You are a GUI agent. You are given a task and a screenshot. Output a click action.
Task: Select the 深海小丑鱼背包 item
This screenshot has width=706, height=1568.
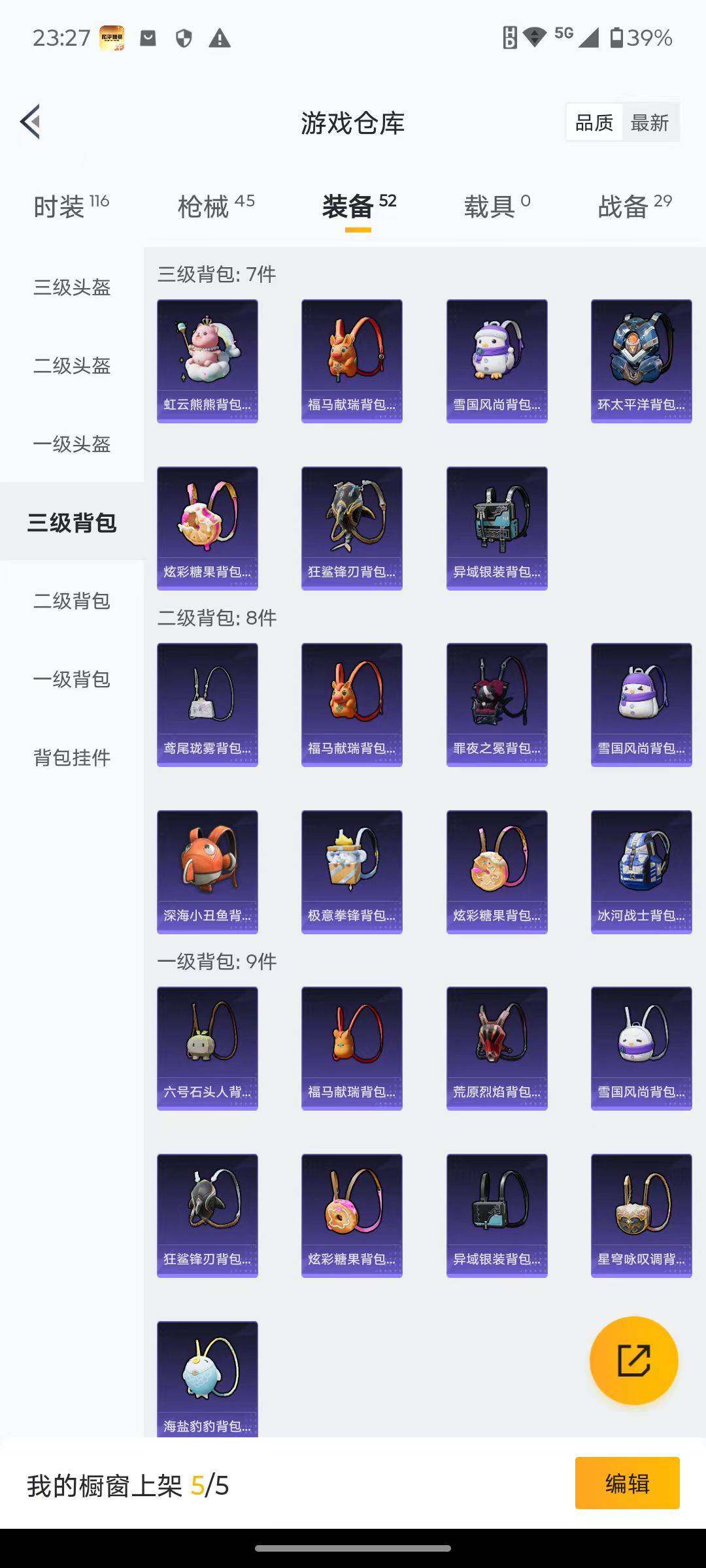pos(207,871)
